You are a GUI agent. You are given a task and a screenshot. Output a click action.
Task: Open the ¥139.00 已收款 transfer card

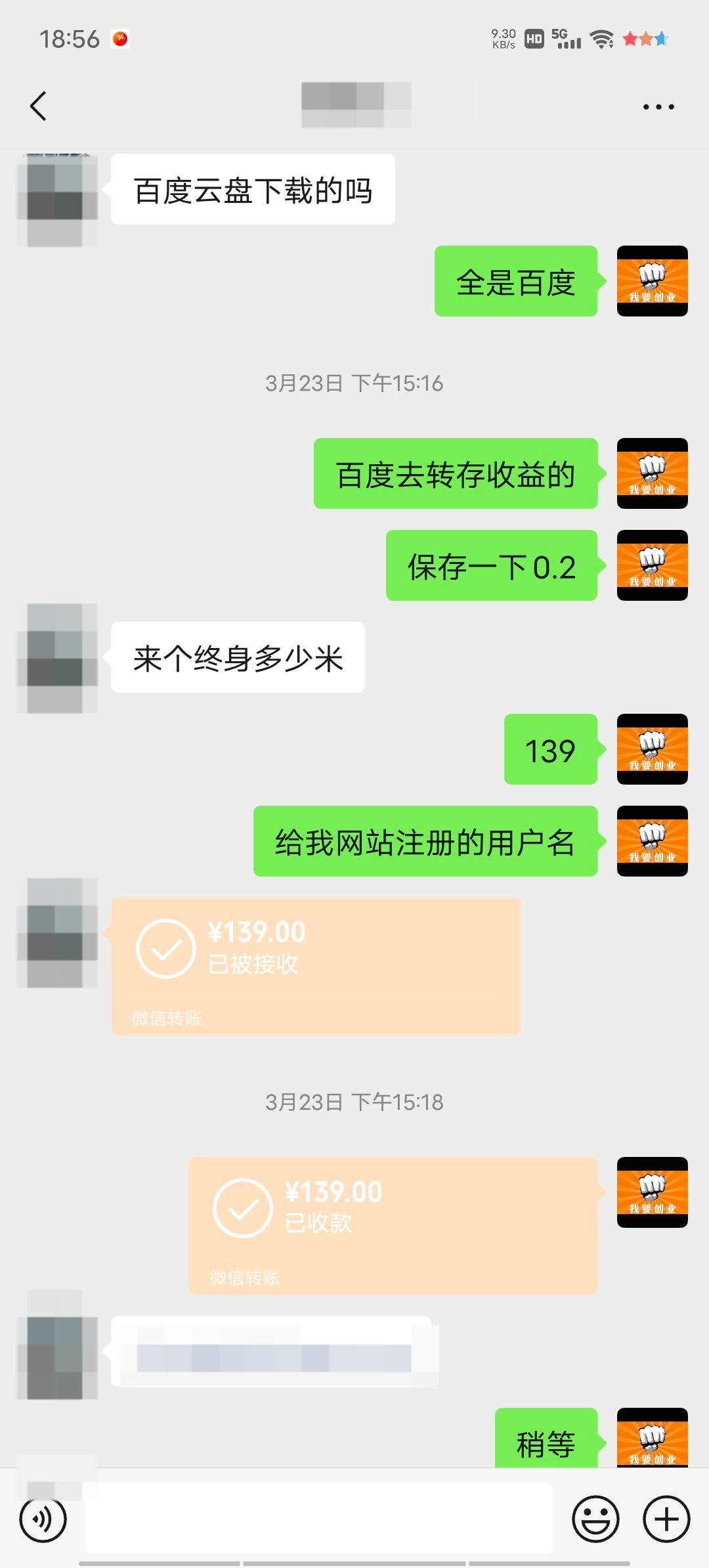click(393, 1225)
